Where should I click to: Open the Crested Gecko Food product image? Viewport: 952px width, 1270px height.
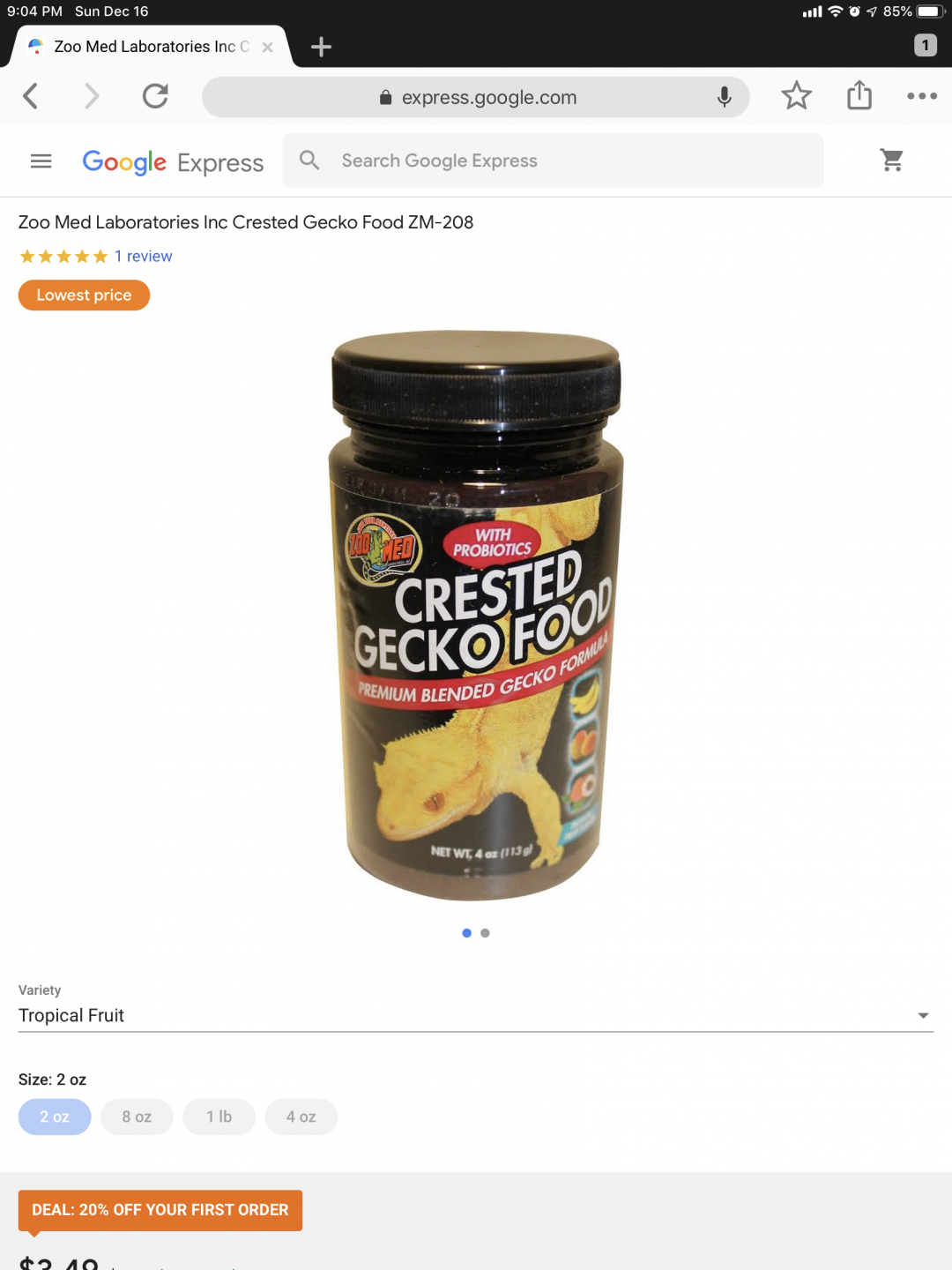click(476, 616)
